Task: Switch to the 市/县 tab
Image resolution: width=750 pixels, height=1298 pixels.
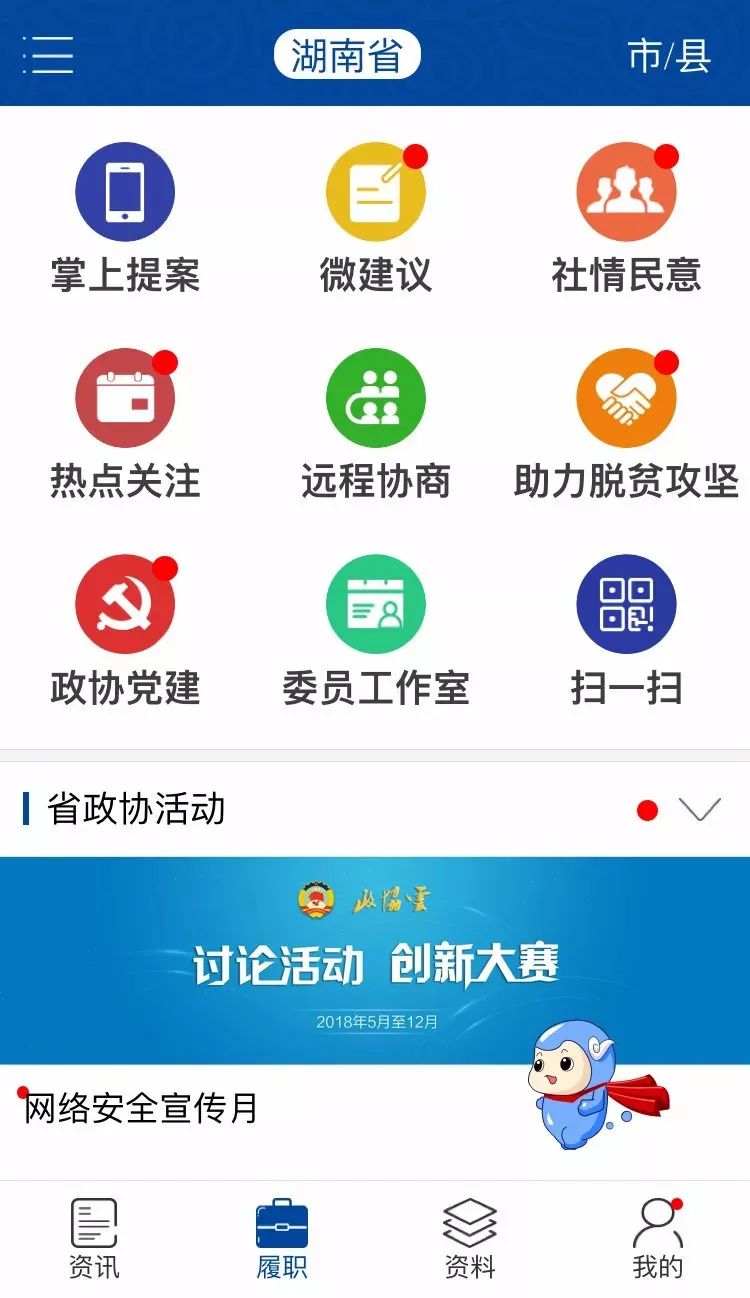Action: point(668,55)
